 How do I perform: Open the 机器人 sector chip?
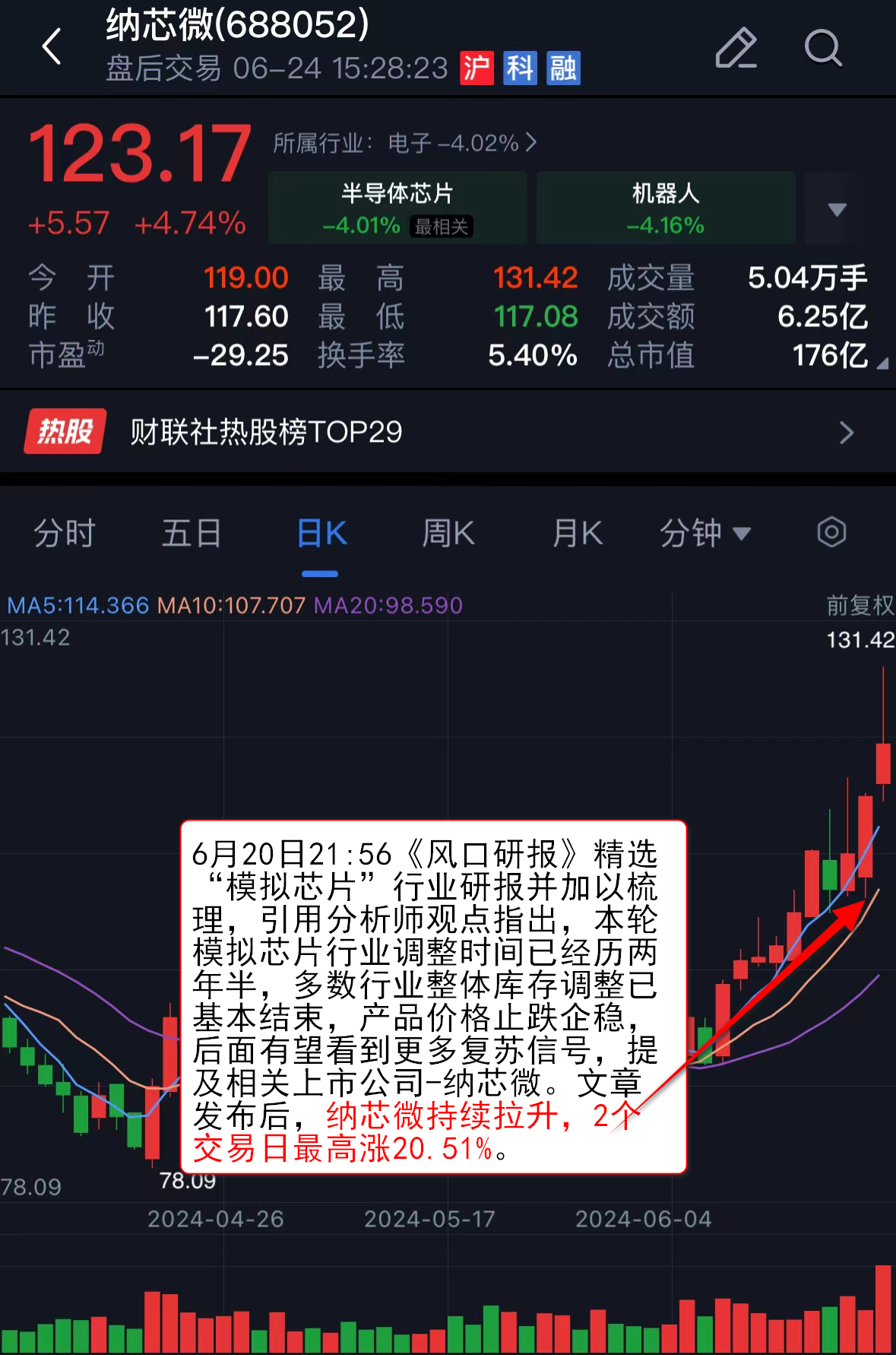coord(665,208)
